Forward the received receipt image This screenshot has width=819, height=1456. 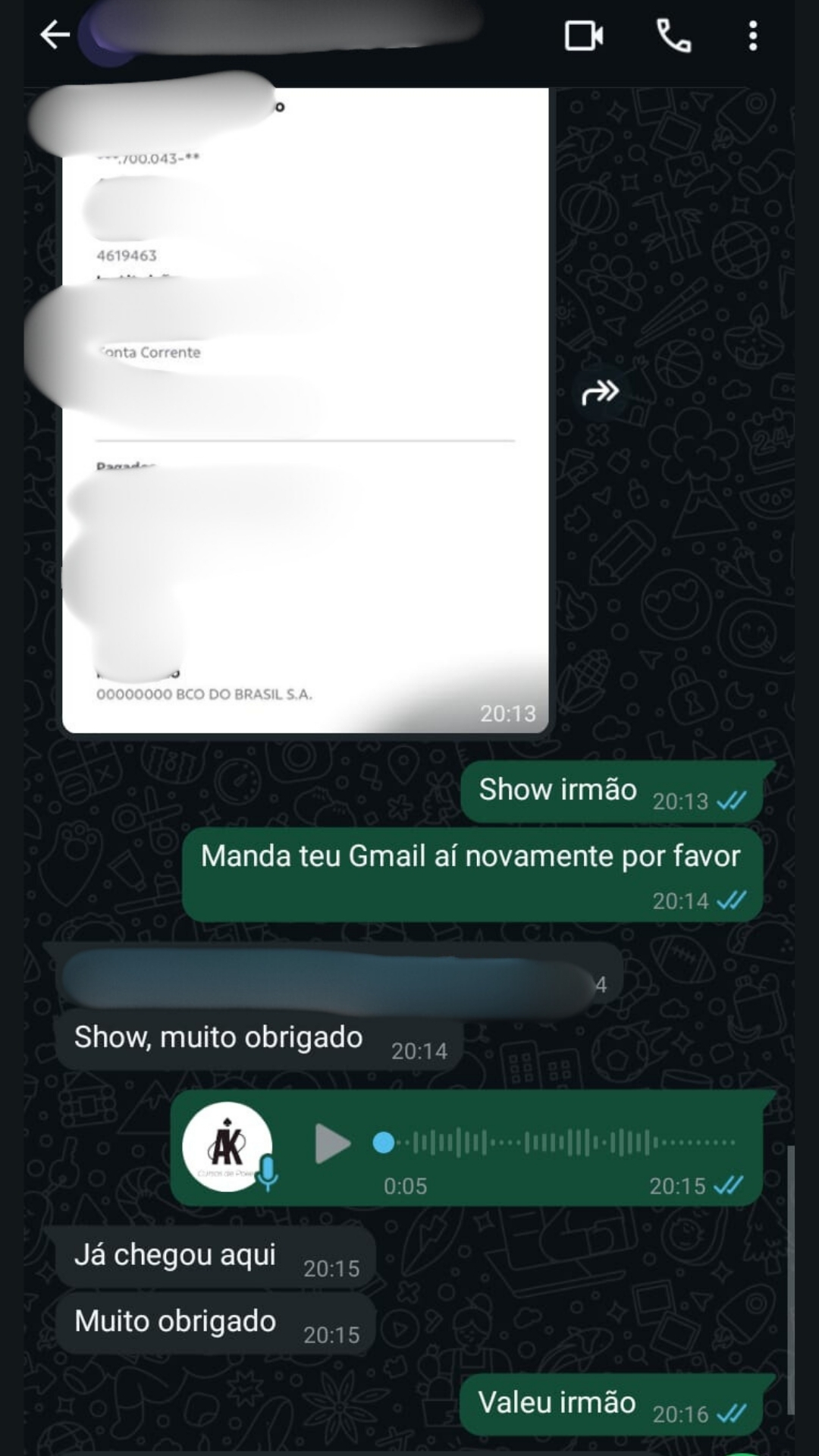600,393
